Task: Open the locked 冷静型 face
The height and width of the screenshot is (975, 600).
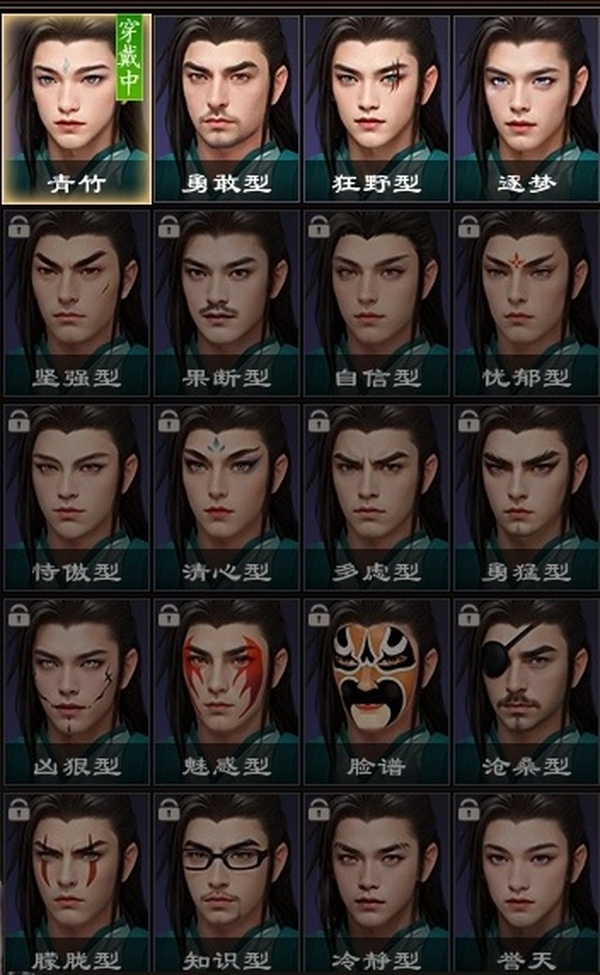Action: click(377, 884)
